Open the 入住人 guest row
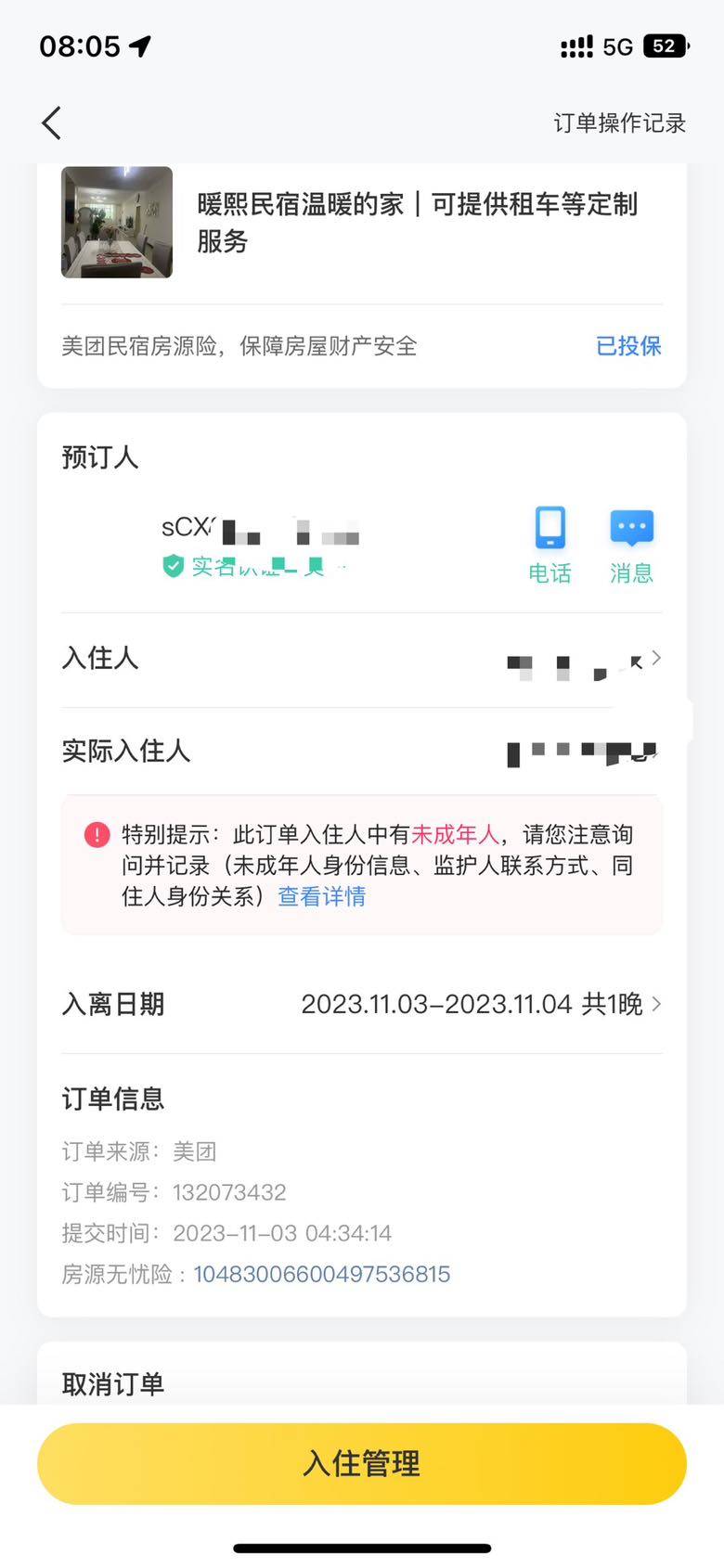 click(362, 659)
